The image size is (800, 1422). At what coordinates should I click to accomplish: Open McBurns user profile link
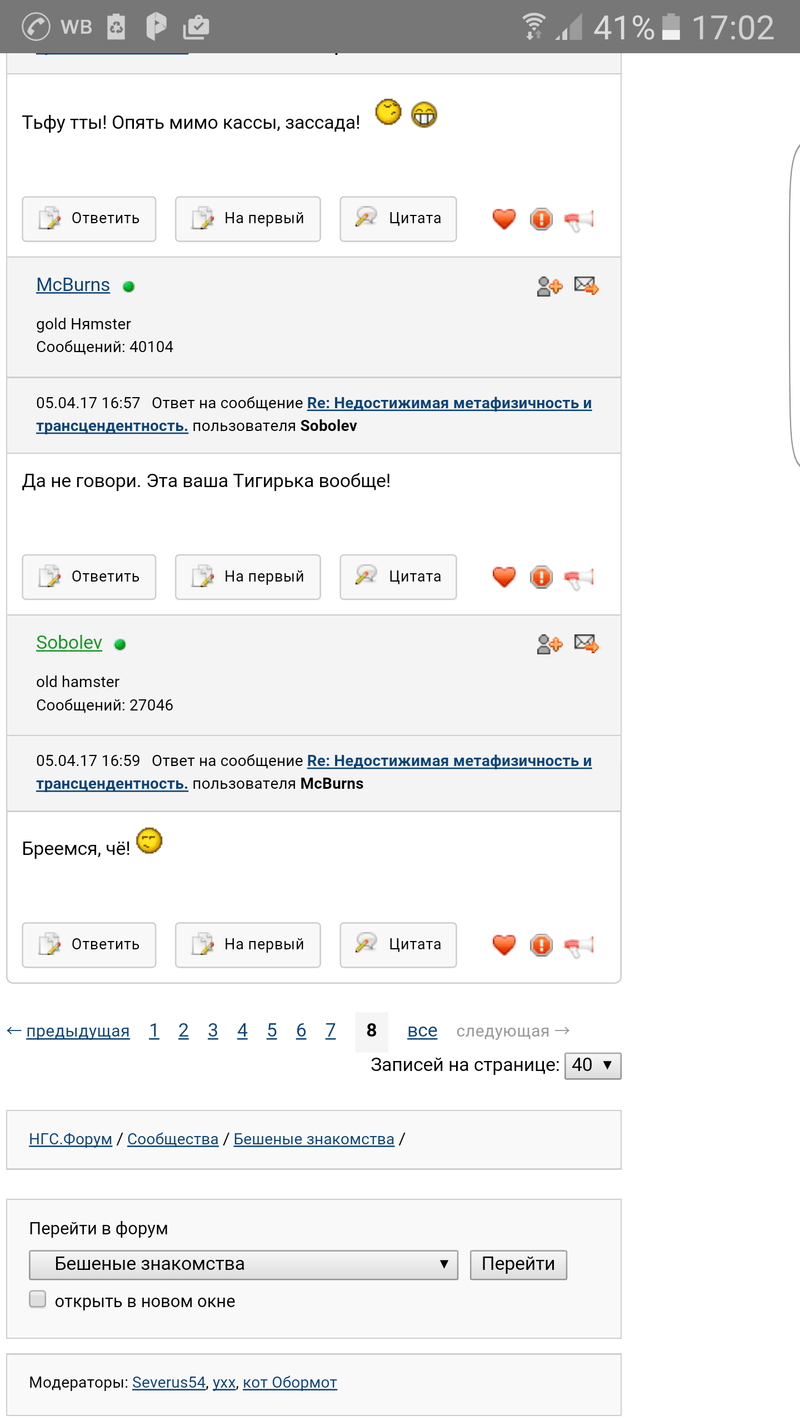point(73,285)
